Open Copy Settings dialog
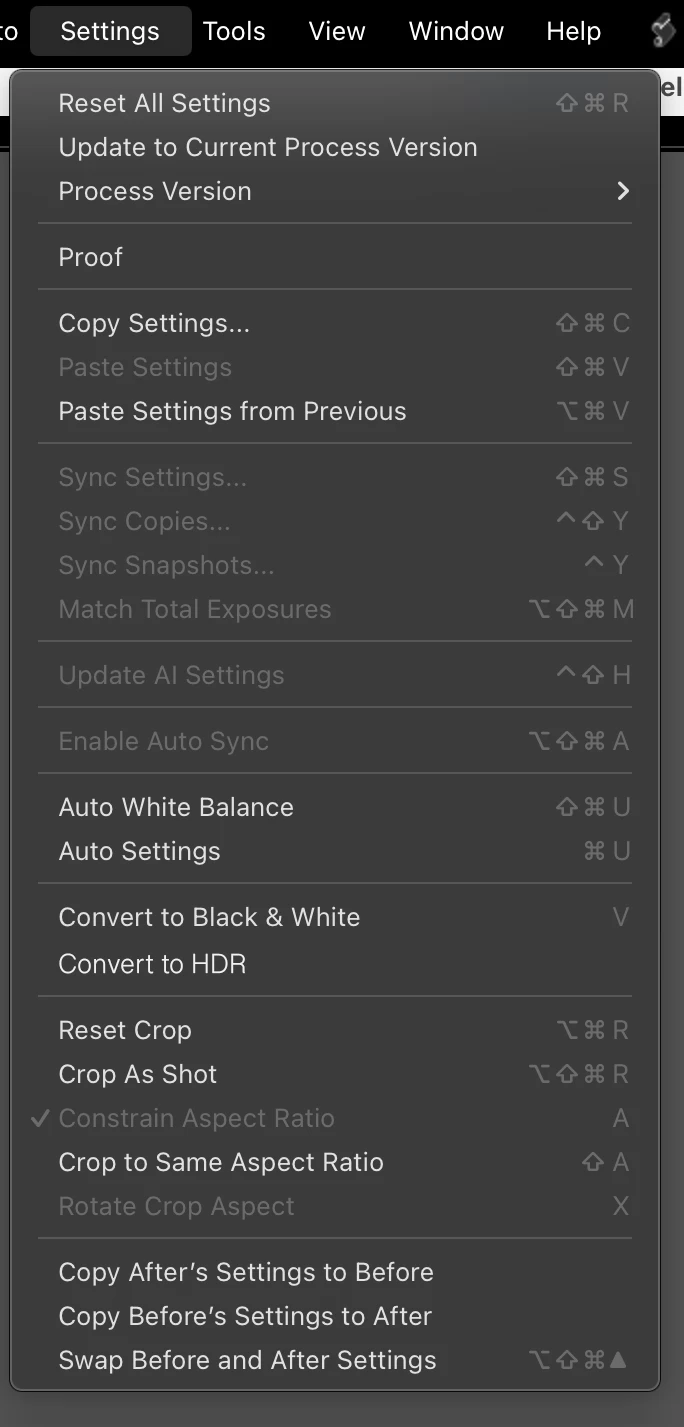Image resolution: width=684 pixels, height=1427 pixels. pyautogui.click(x=154, y=323)
